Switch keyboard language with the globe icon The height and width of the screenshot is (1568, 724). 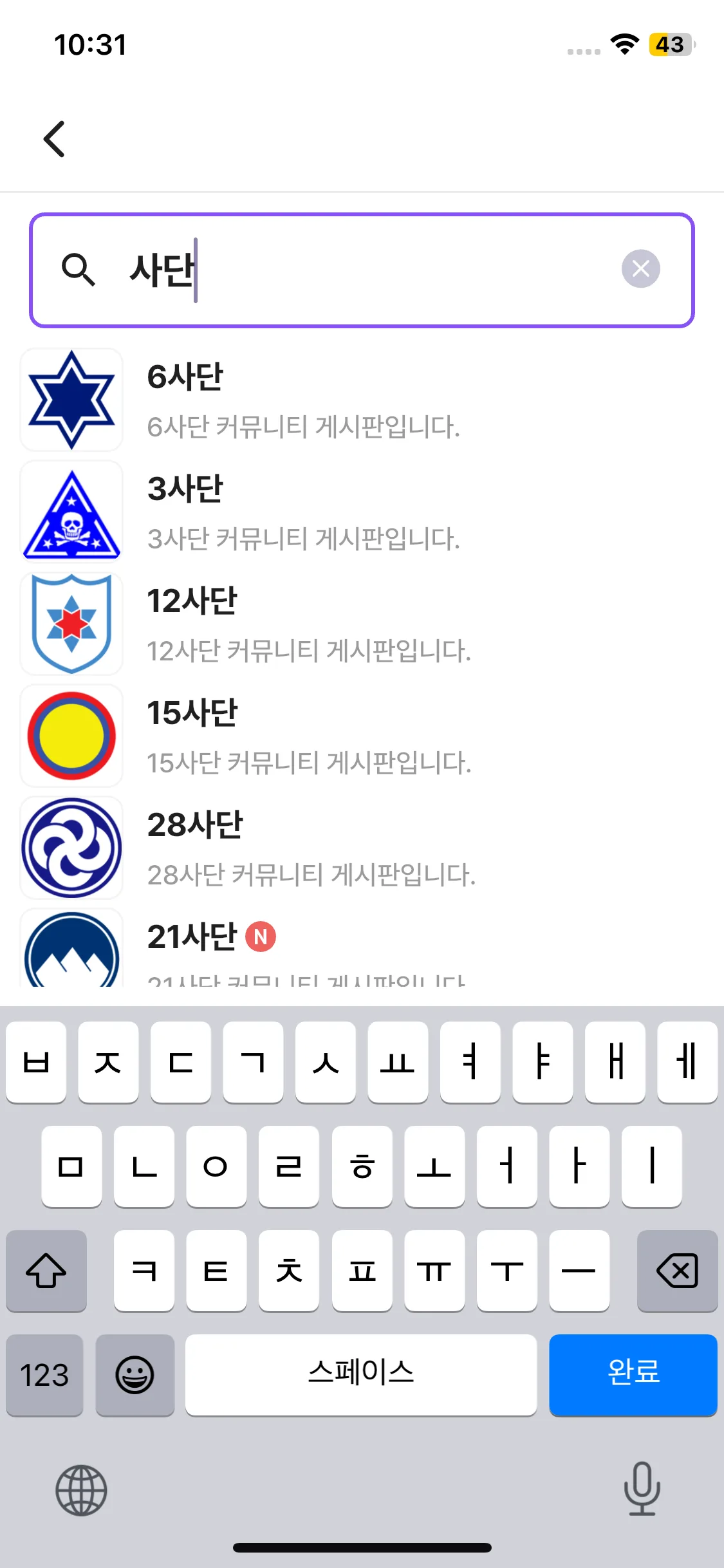[81, 1490]
